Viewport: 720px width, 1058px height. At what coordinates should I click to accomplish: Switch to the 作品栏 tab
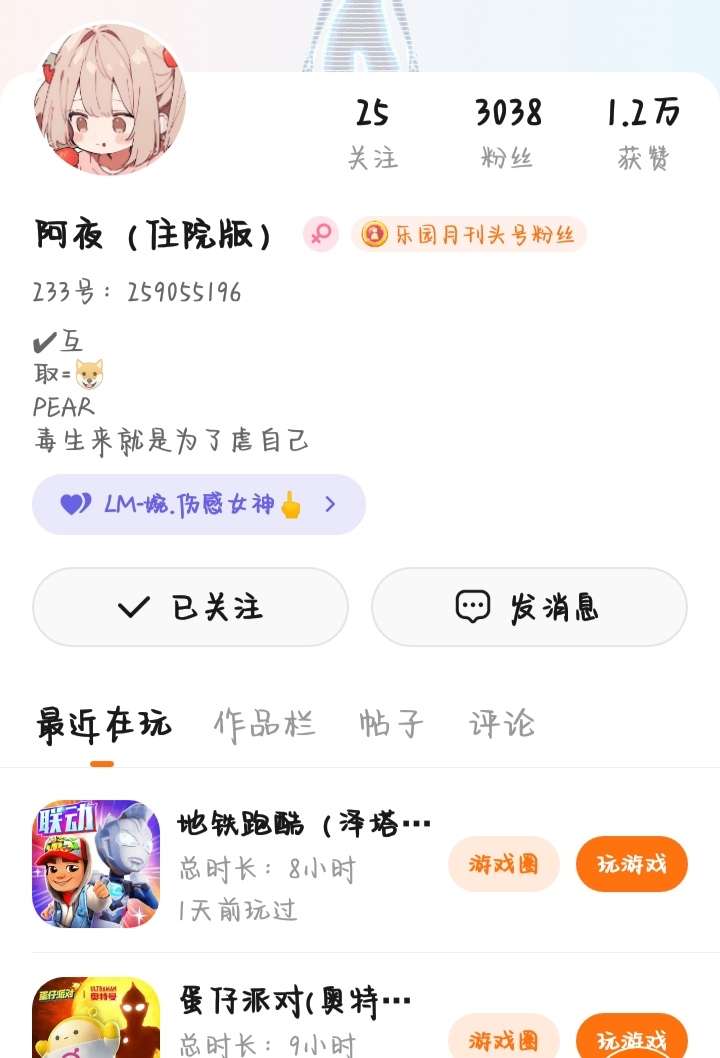[x=264, y=724]
